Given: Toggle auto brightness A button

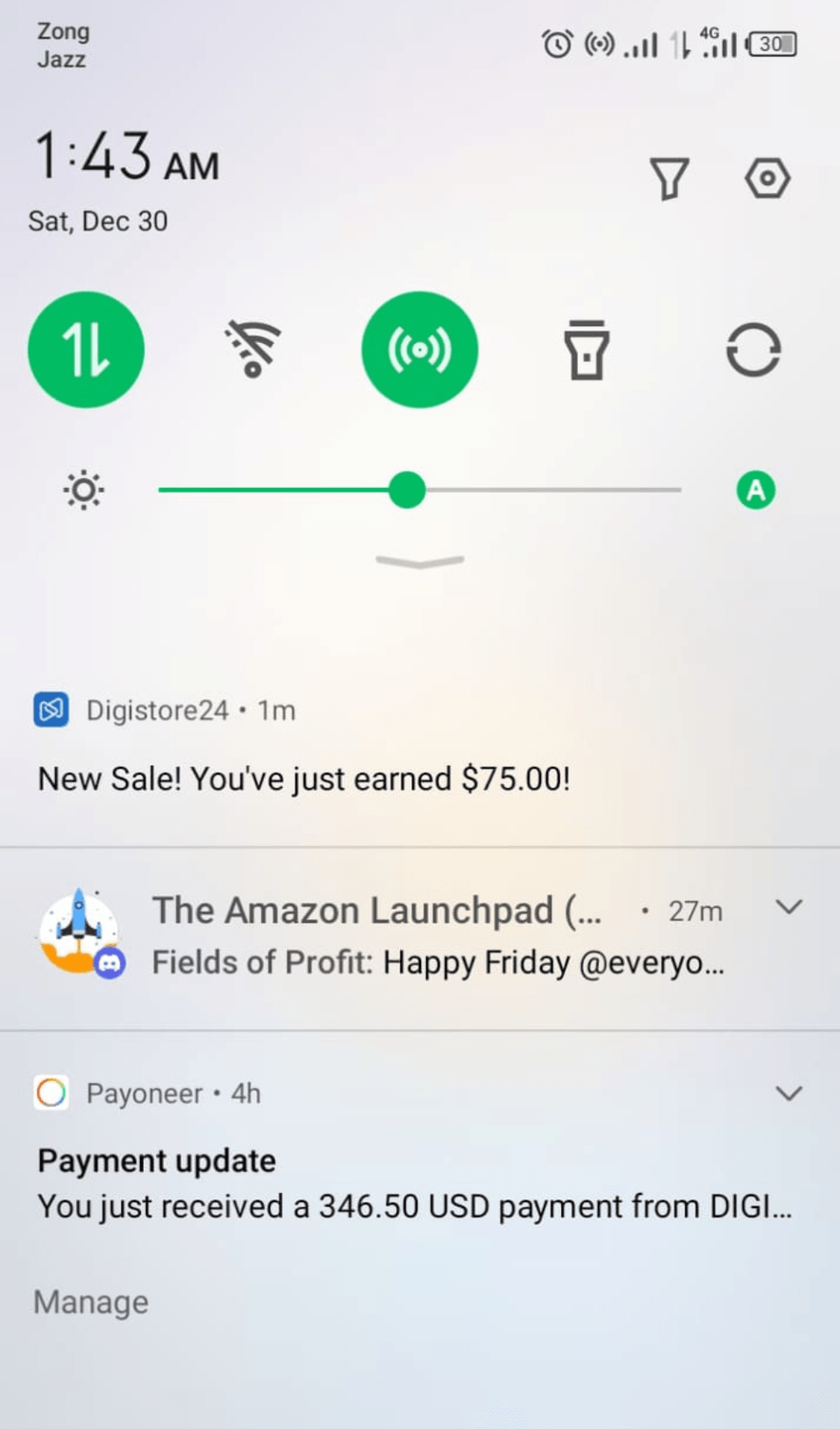Looking at the screenshot, I should pyautogui.click(x=755, y=491).
